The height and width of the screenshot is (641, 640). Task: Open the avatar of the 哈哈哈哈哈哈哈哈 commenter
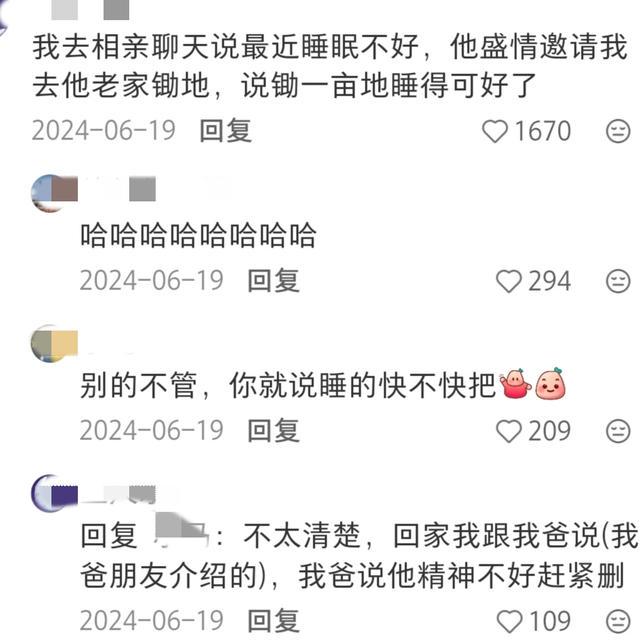(50, 194)
